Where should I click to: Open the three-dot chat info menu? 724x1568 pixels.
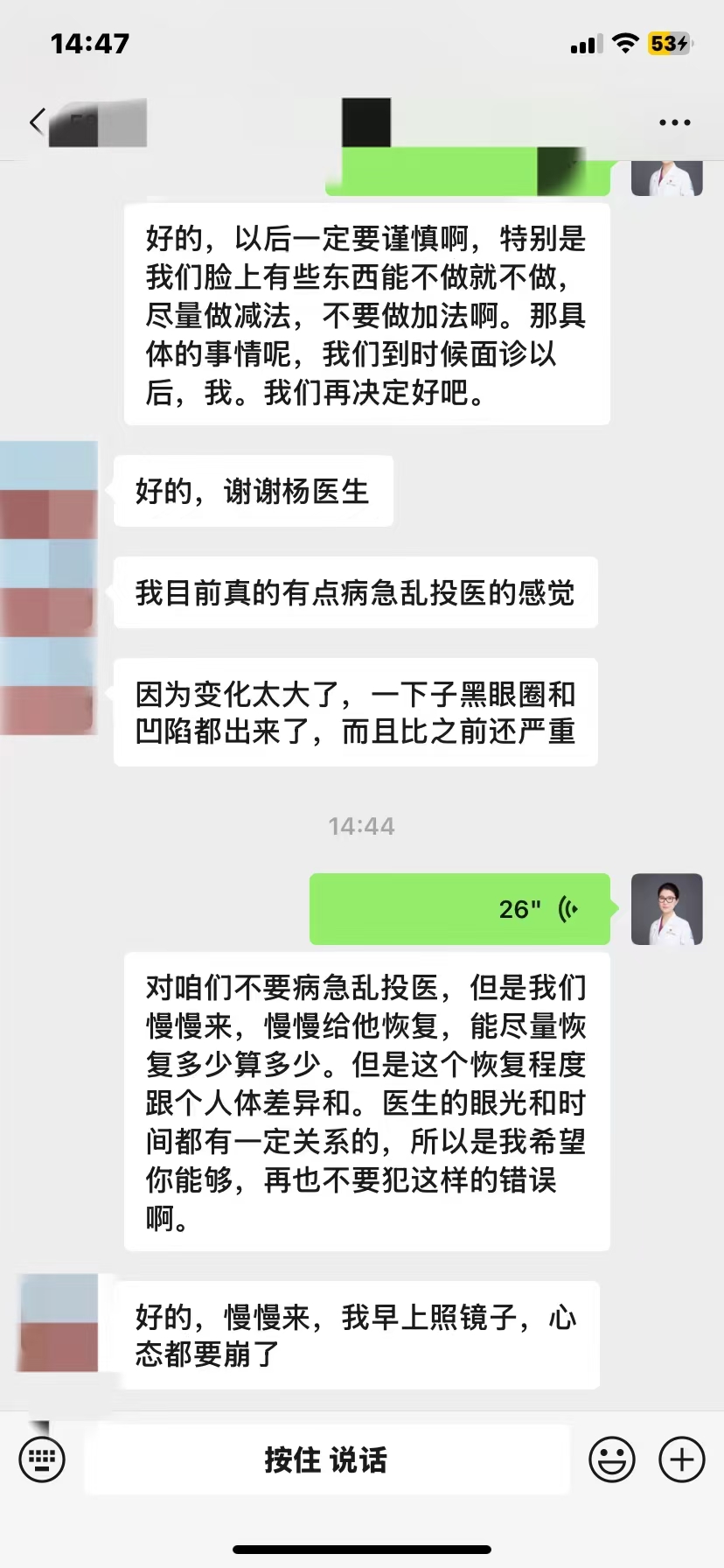coord(674,122)
